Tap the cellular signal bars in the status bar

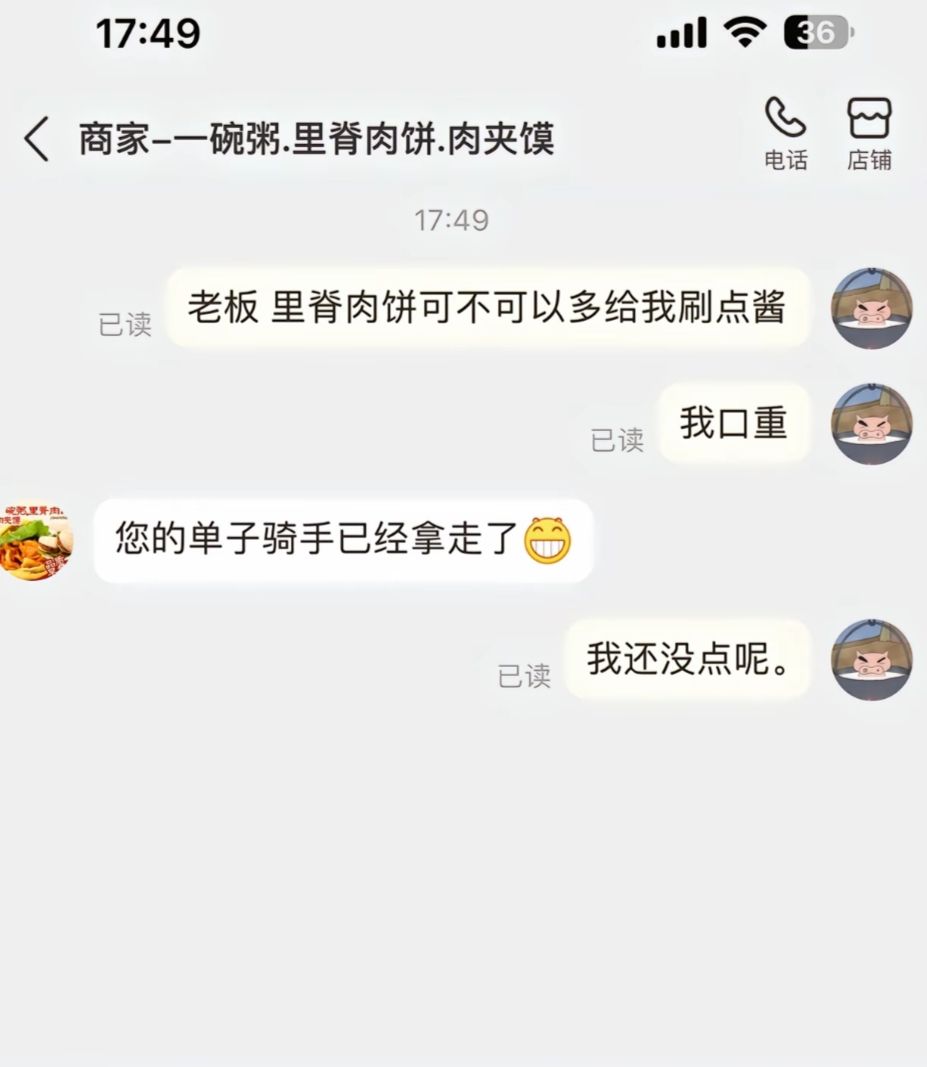(x=681, y=32)
